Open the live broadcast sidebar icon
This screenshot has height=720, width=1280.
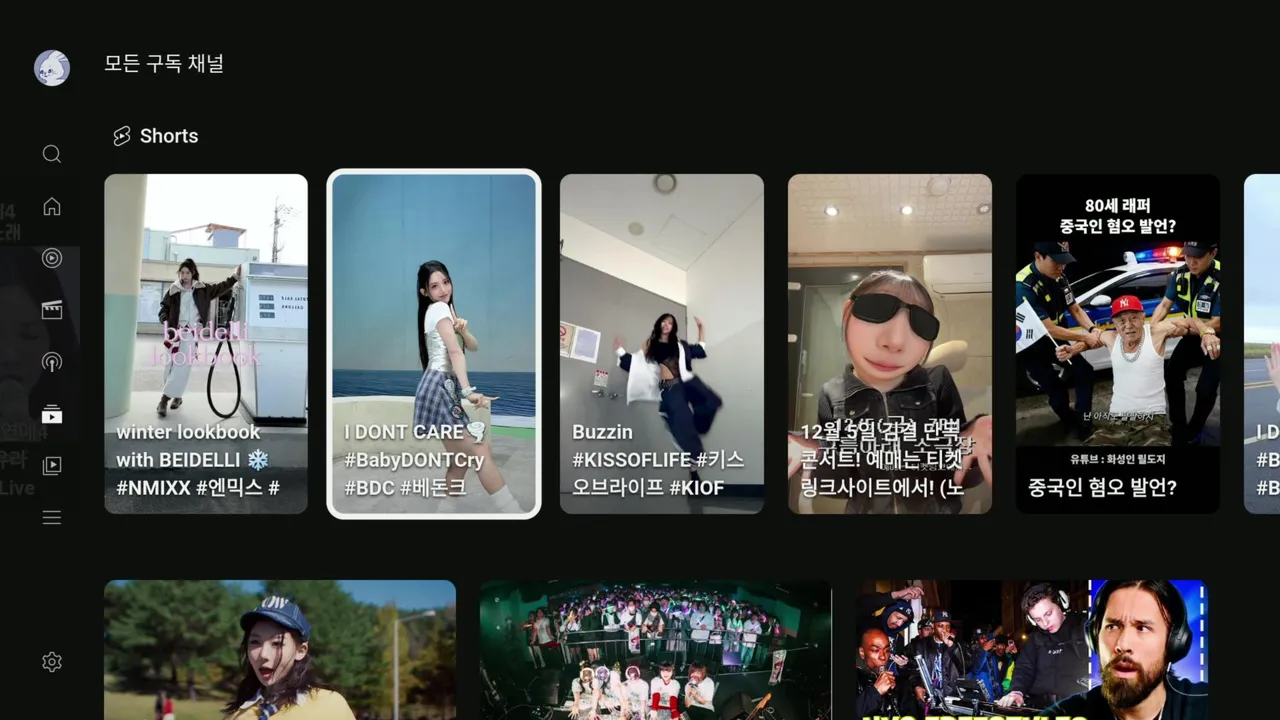(x=52, y=362)
